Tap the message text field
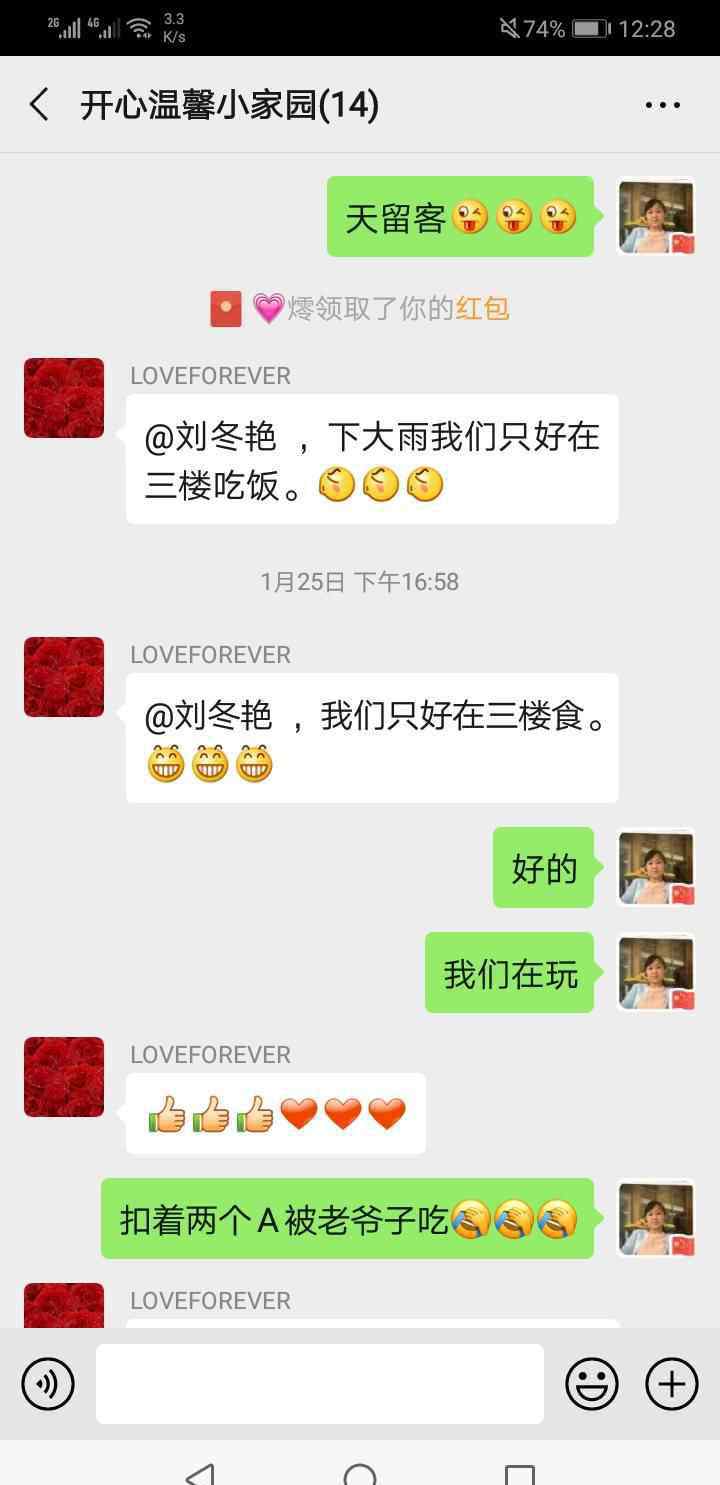Screen dimensions: 720x1485 coord(320,1384)
